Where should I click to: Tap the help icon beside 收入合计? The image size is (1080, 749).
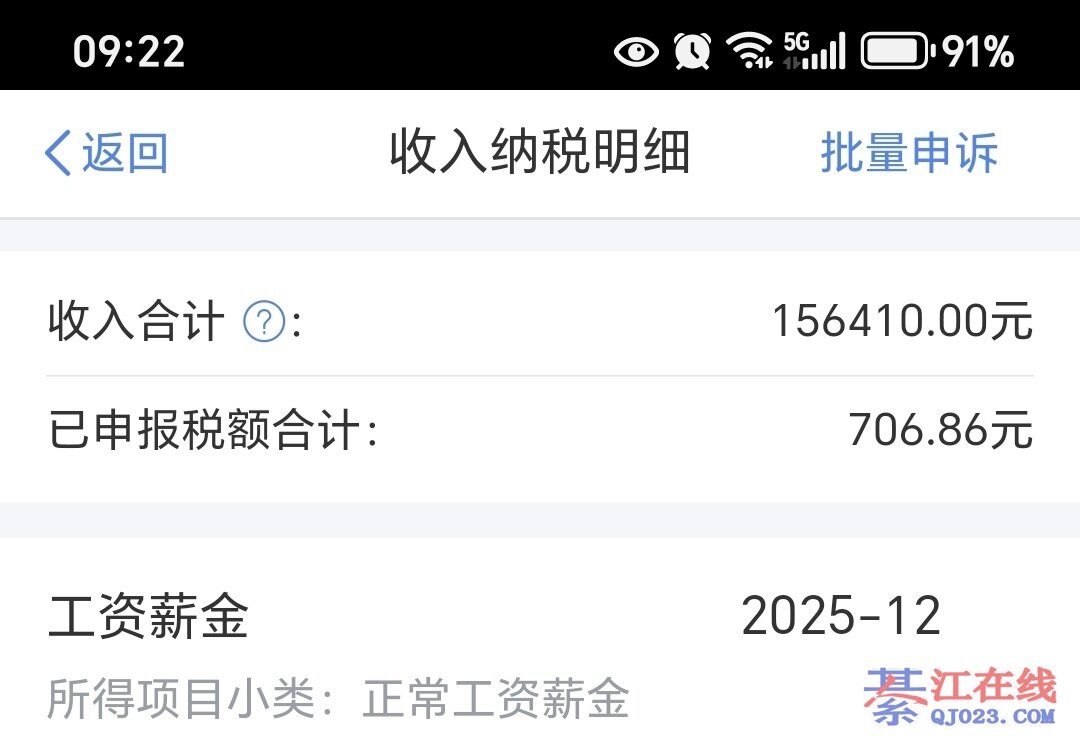pos(265,323)
